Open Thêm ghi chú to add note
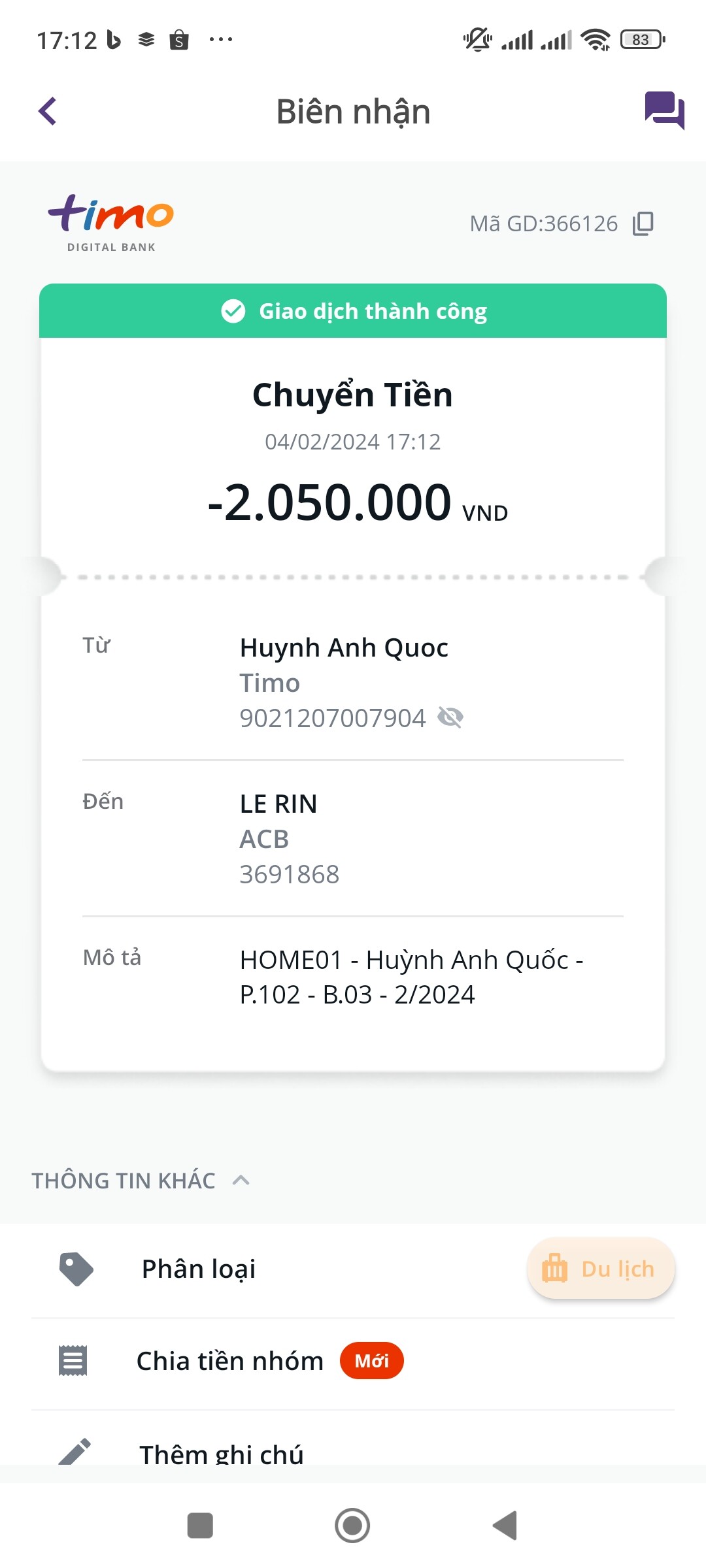Screen dimensions: 706x1568 click(221, 1453)
